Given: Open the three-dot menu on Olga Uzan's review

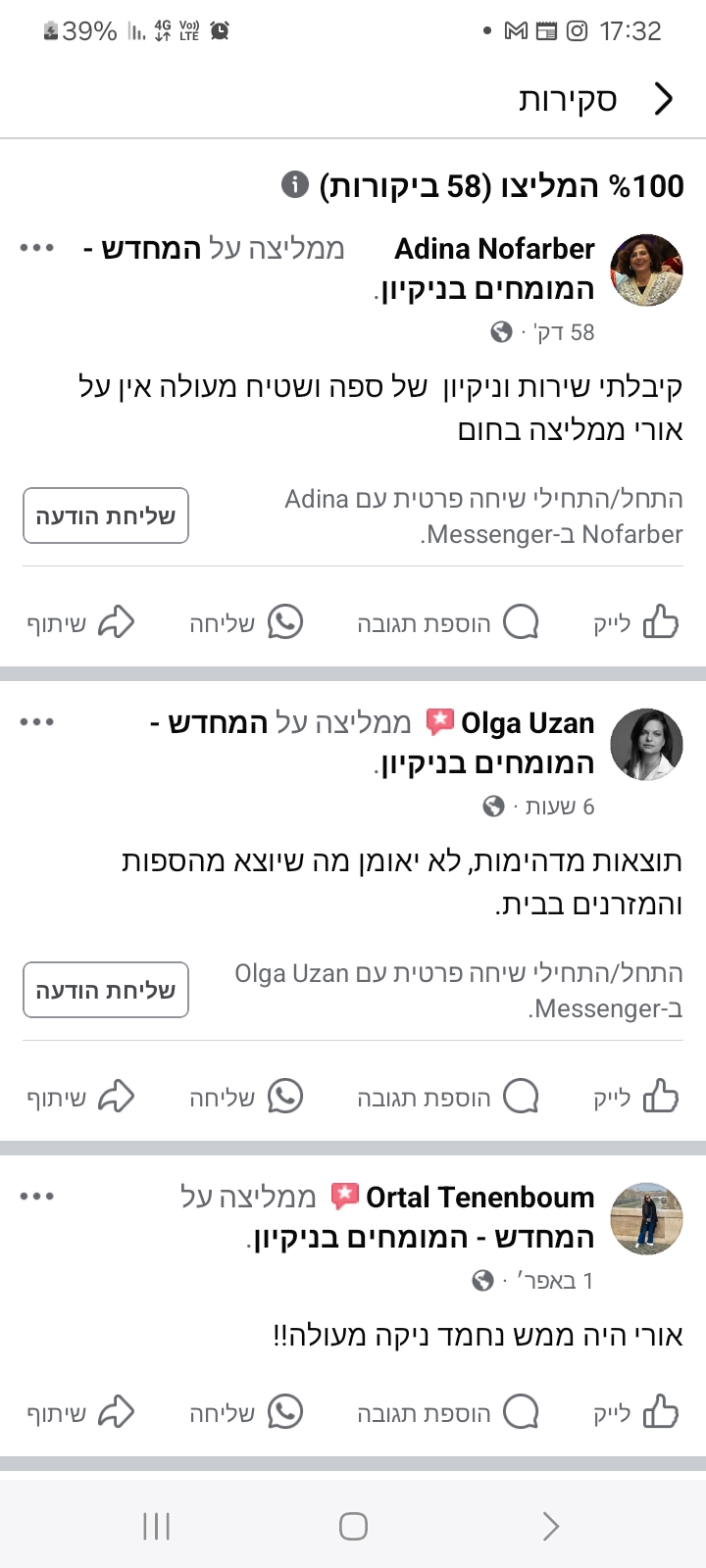Looking at the screenshot, I should pyautogui.click(x=36, y=721).
